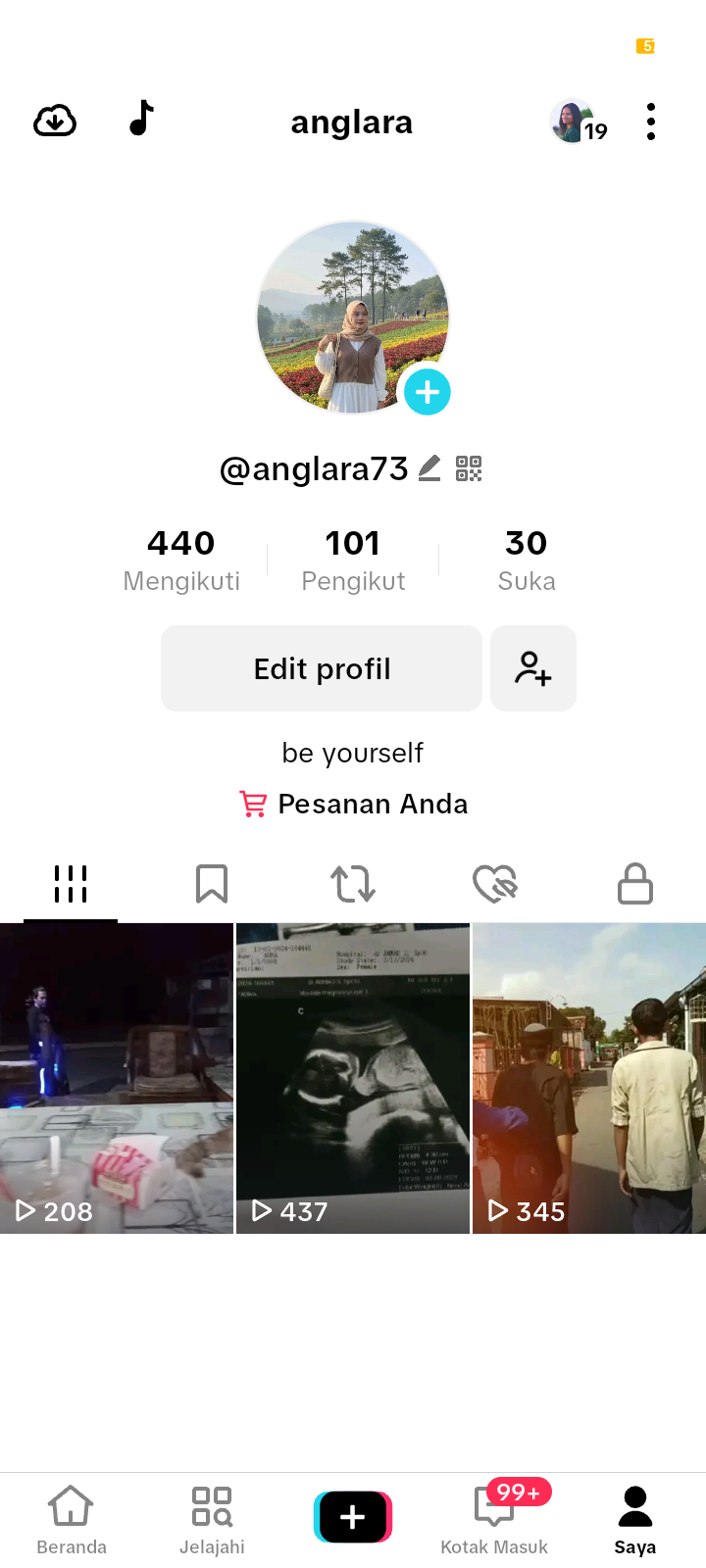The width and height of the screenshot is (706, 1568).
Task: Open profile views avatar showing 19
Action: 578,122
